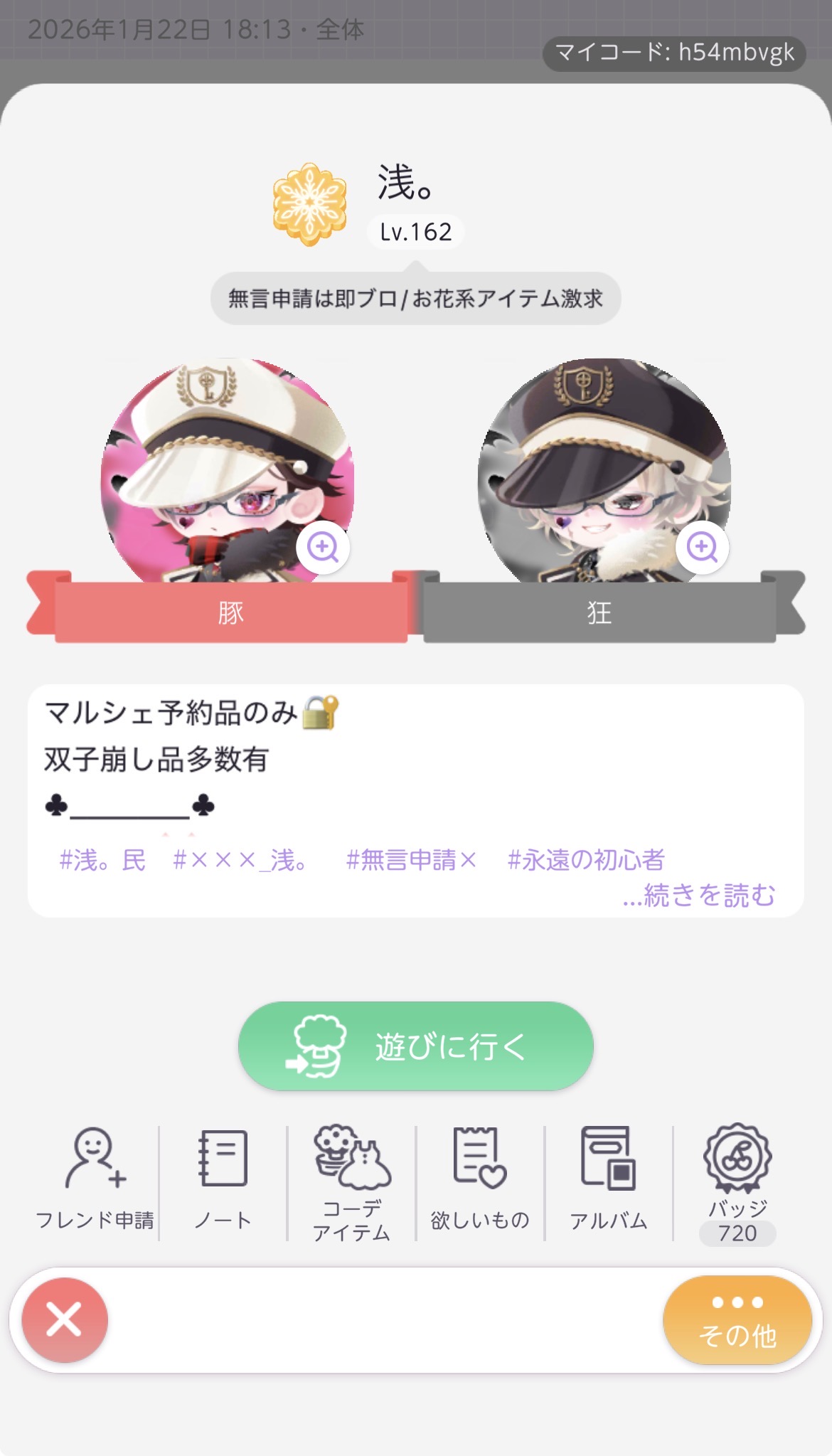Viewport: 832px width, 1456px height.
Task: Open the #浅。民 hashtag
Action: (x=102, y=860)
